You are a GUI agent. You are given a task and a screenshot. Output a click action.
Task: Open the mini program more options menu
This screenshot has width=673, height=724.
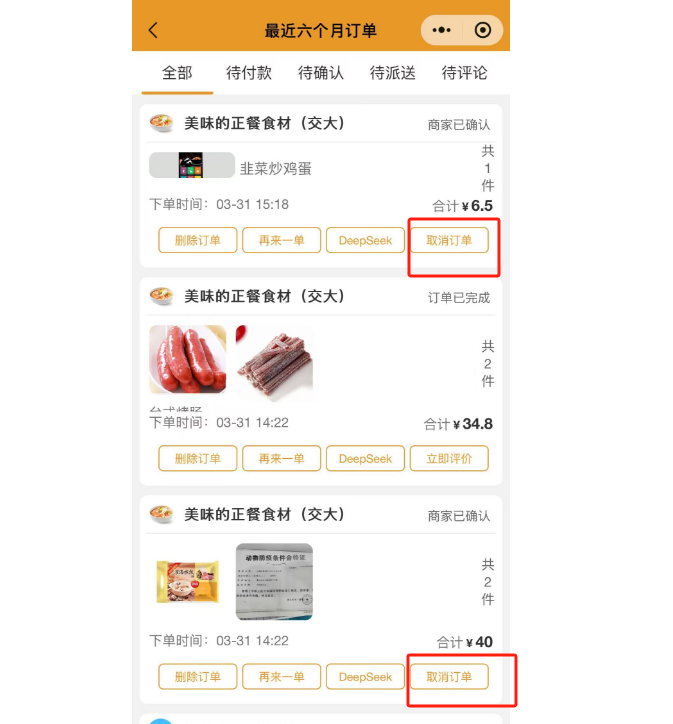[x=441, y=30]
